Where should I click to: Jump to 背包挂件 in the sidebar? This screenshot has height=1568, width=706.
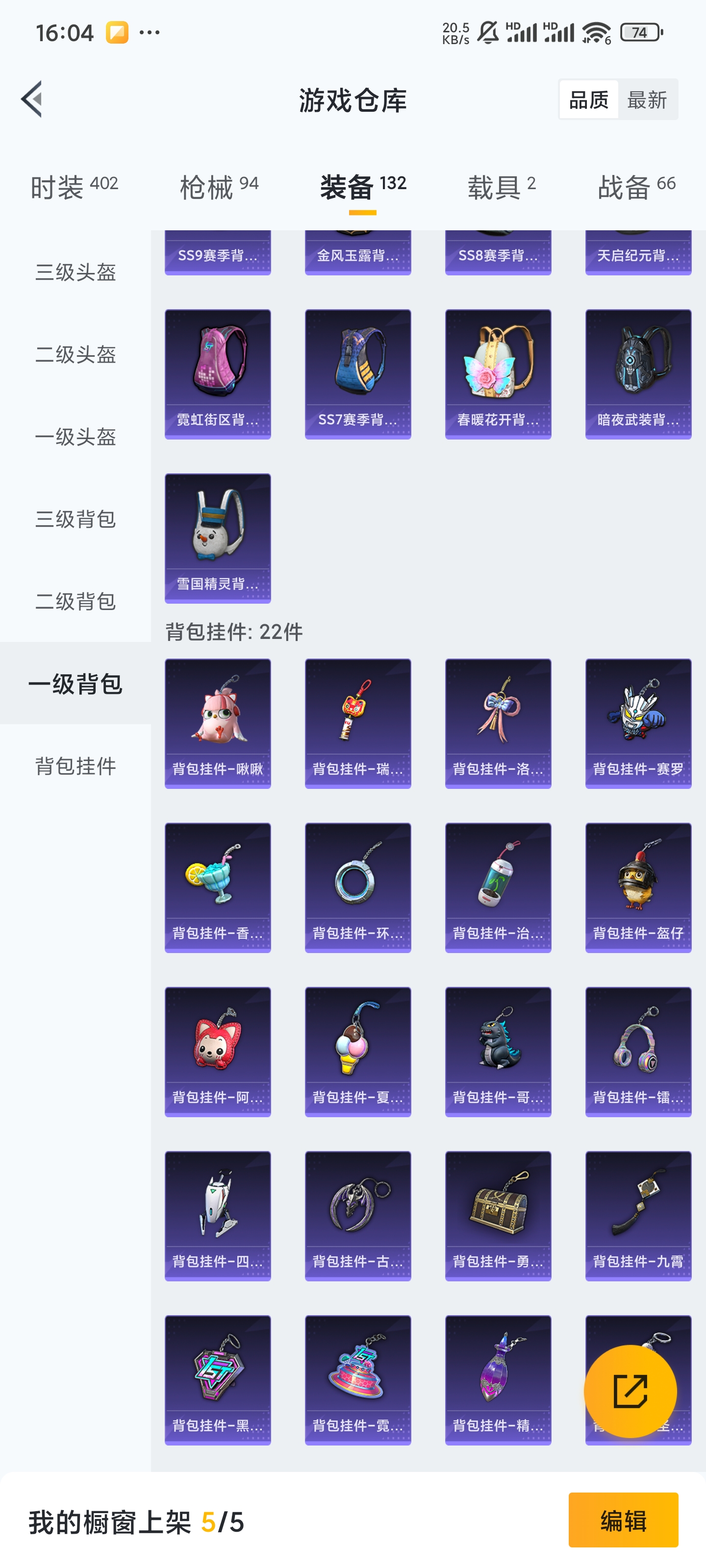pyautogui.click(x=76, y=766)
